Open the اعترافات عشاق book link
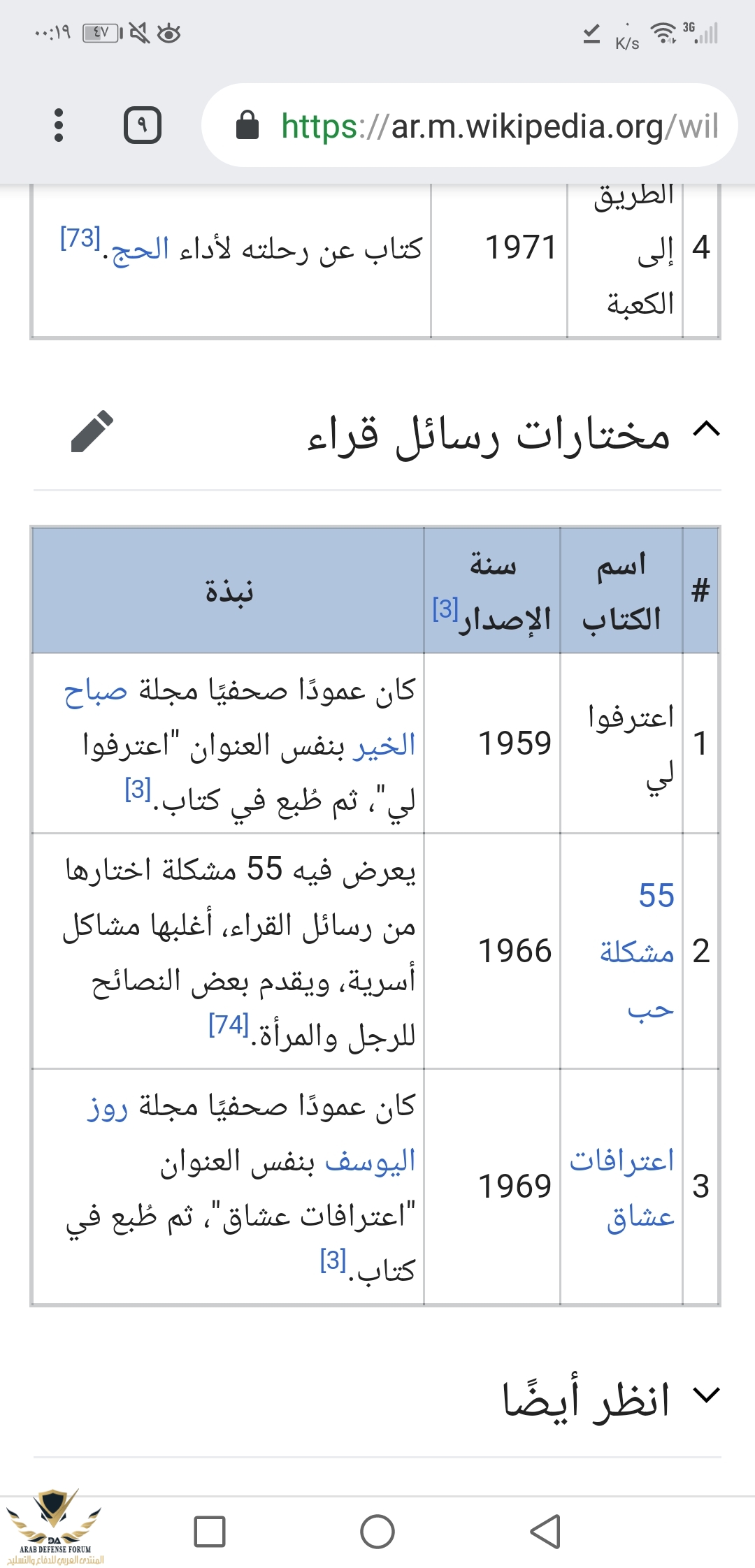This screenshot has width=755, height=1568. click(622, 1188)
